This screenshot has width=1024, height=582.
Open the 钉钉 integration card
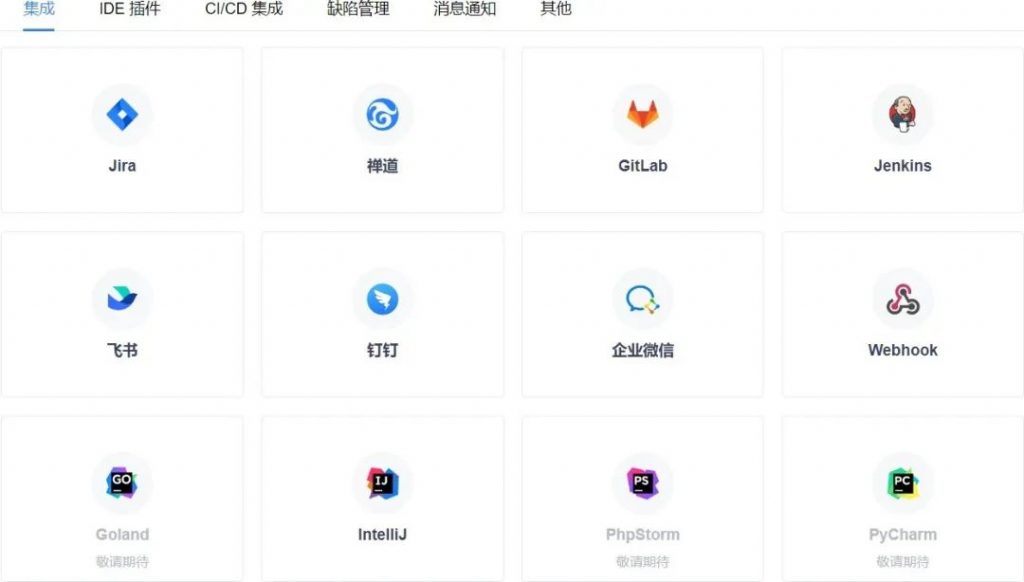click(382, 315)
